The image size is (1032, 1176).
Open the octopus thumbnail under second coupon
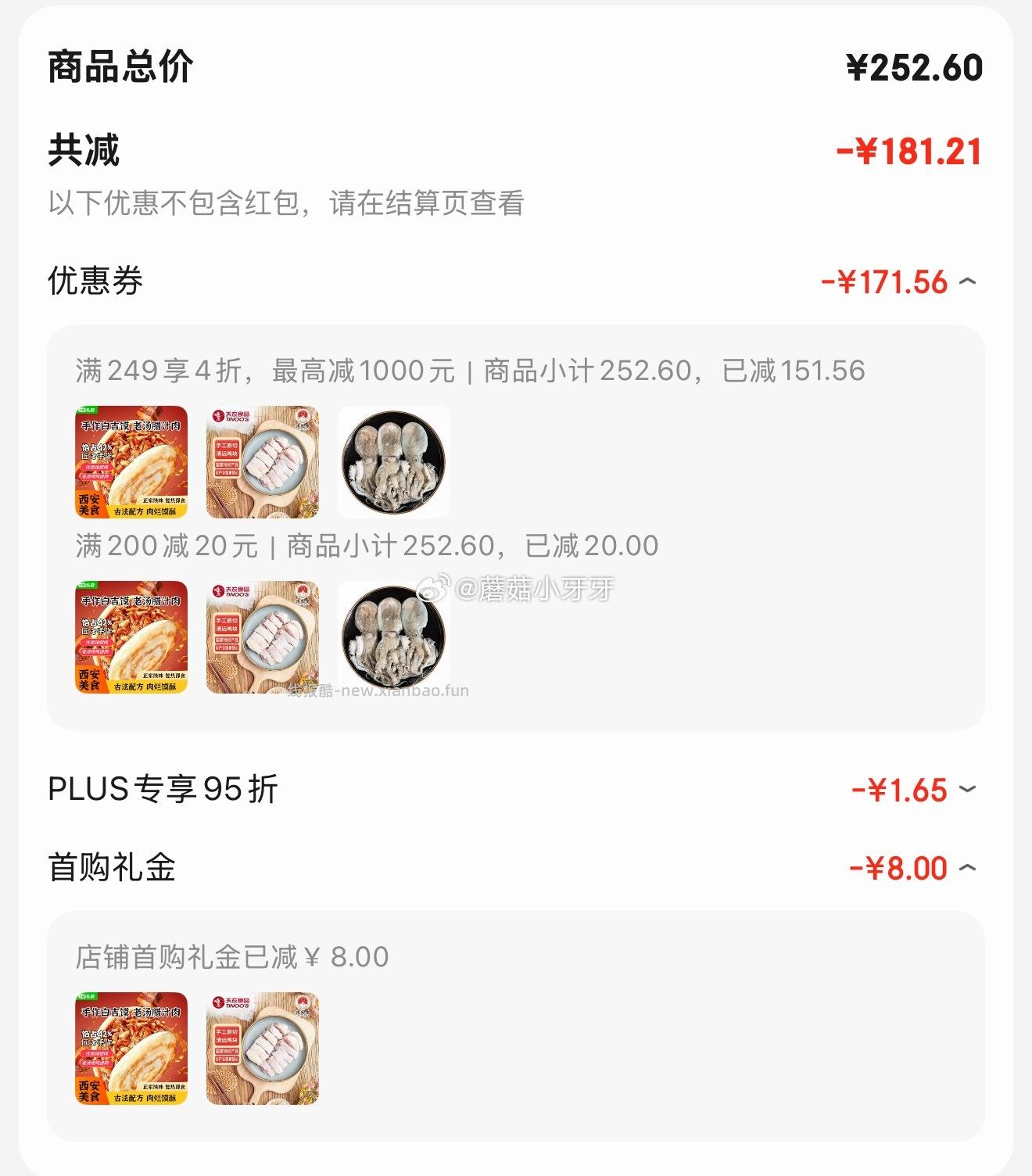[394, 638]
